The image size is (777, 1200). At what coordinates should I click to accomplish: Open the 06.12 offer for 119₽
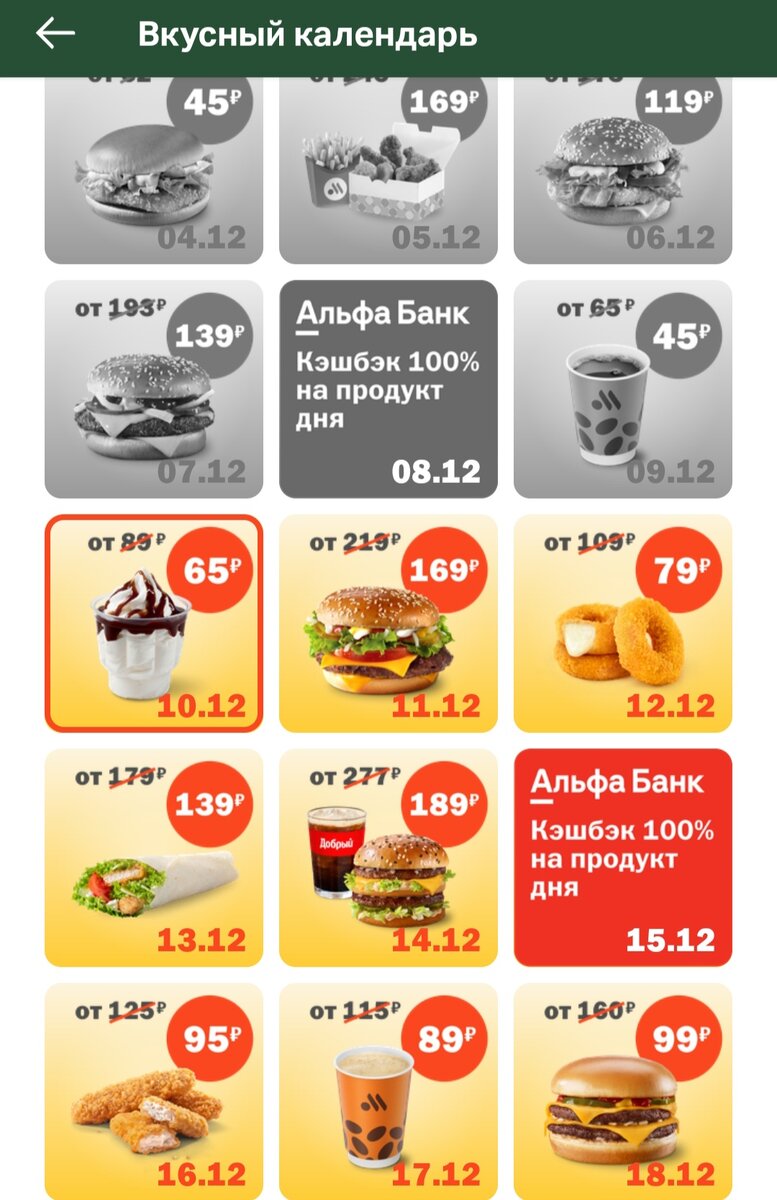click(622, 170)
